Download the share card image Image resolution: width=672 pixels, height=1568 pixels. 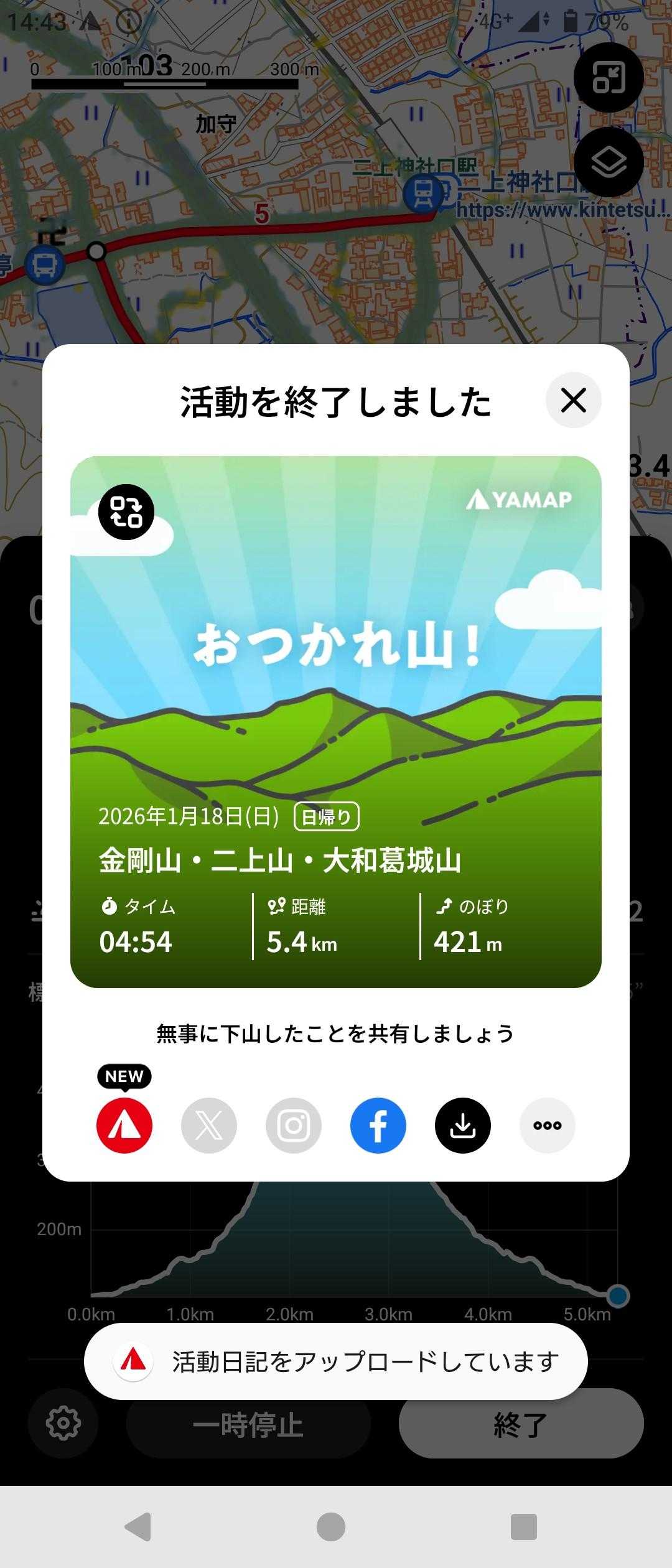(463, 1125)
